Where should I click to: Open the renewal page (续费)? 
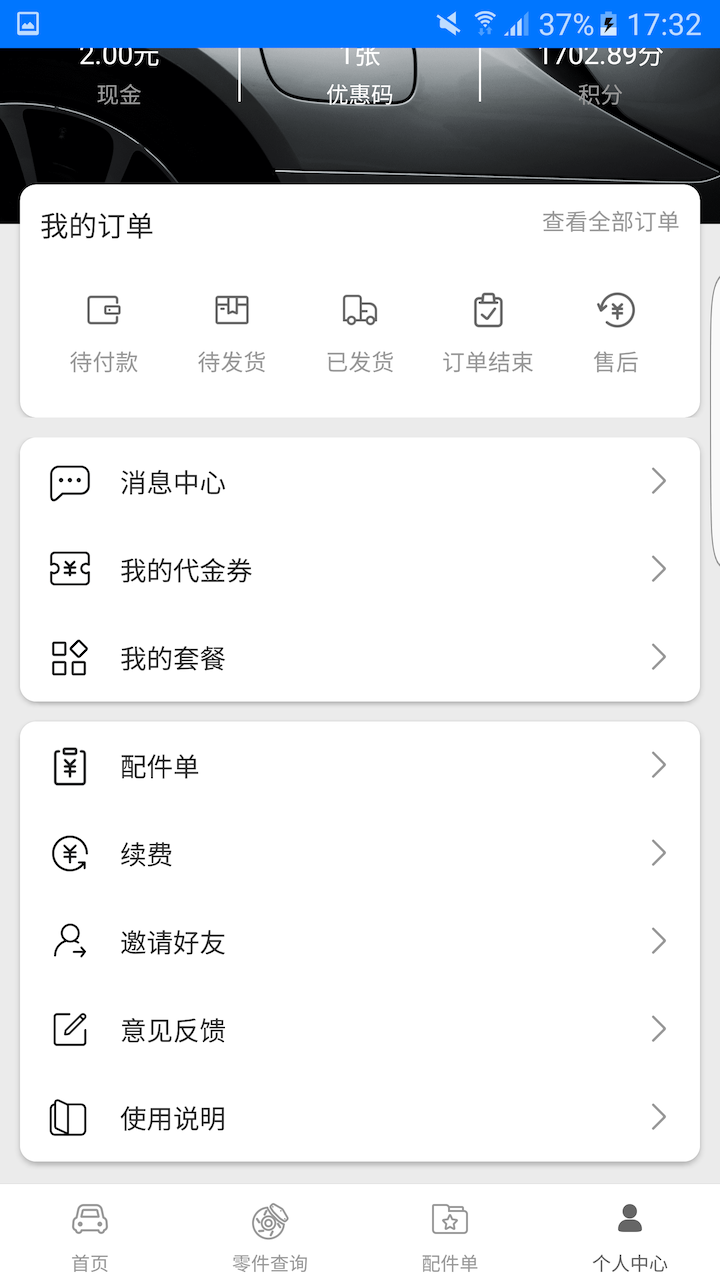pyautogui.click(x=360, y=854)
